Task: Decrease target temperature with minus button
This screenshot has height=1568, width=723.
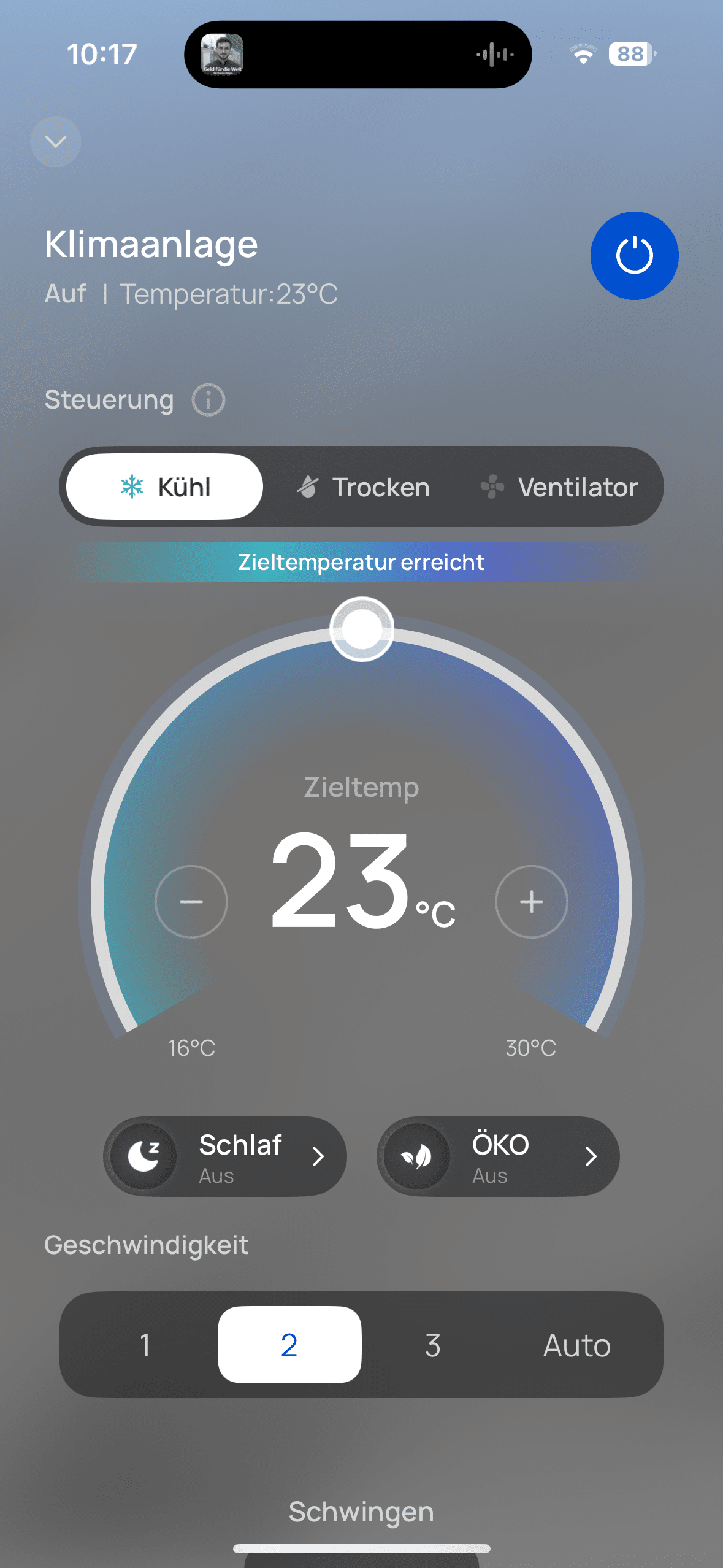Action: [x=191, y=901]
